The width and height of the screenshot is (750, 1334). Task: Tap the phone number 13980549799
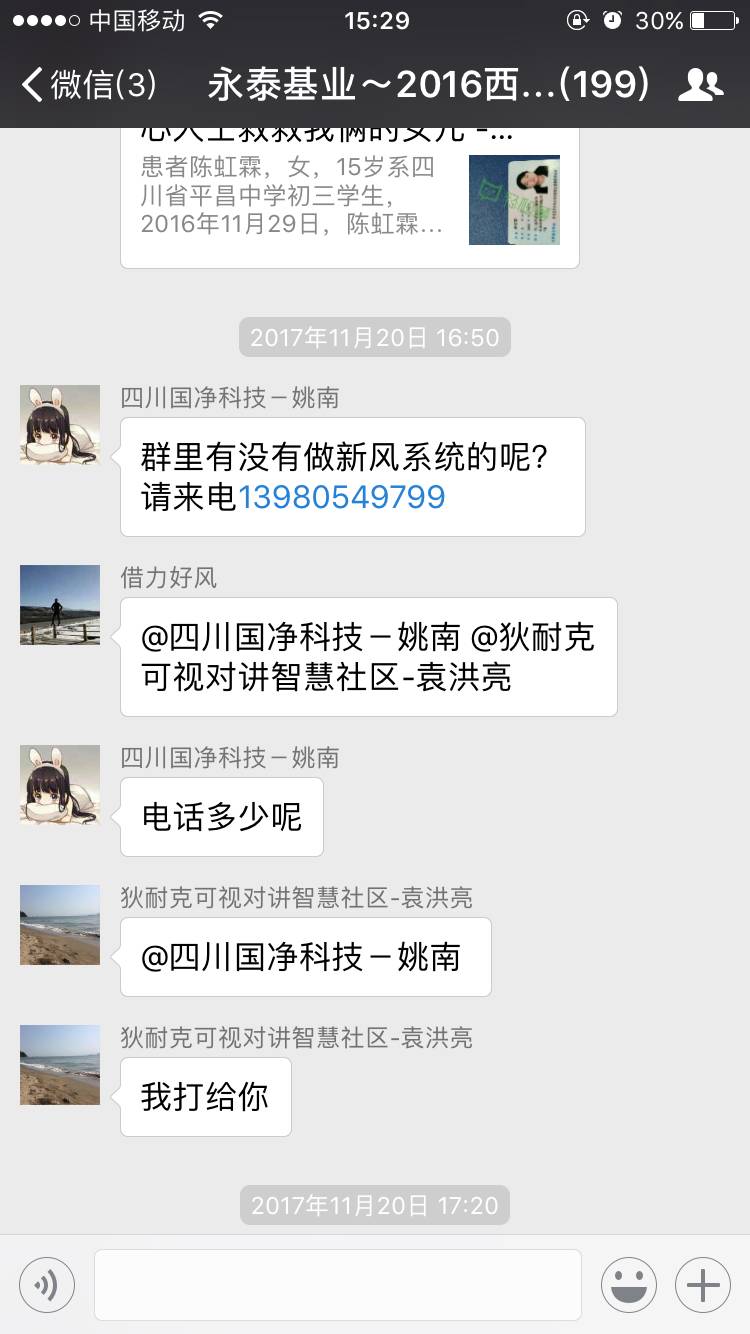point(342,497)
